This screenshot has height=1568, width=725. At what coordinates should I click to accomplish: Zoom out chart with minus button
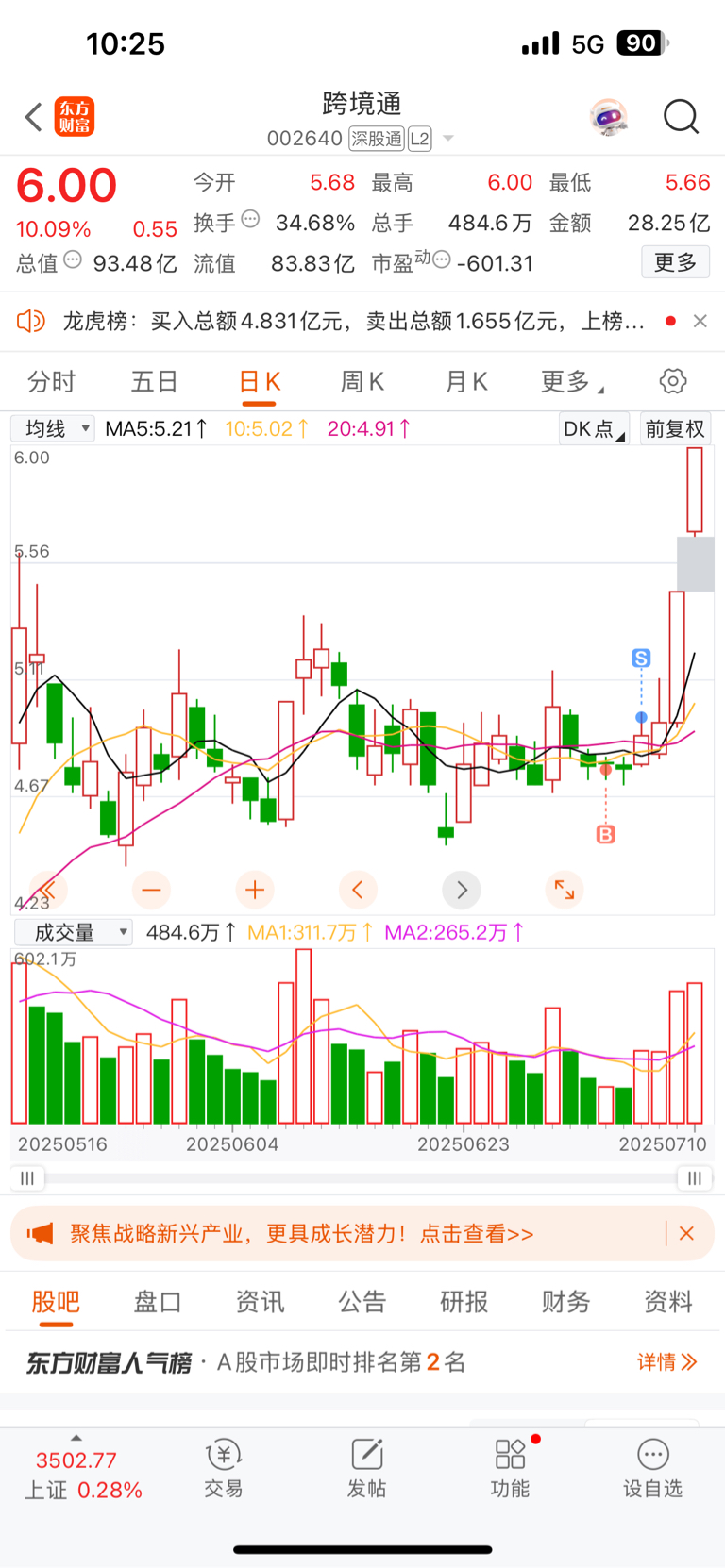pos(151,889)
